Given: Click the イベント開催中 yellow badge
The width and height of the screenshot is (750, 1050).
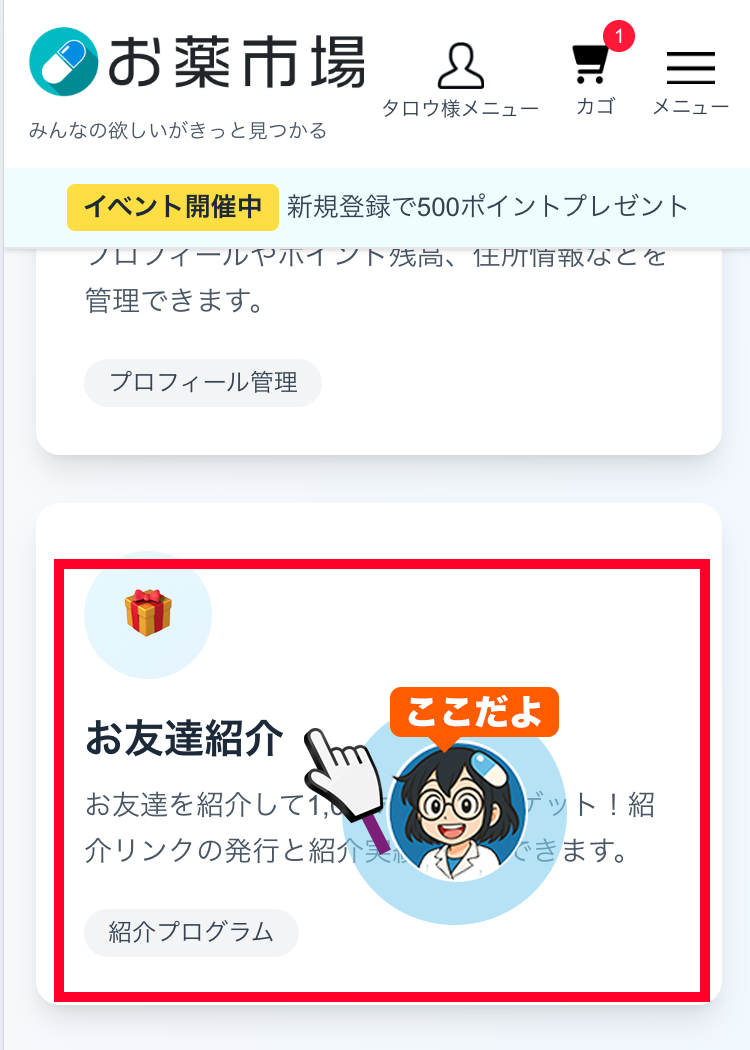Looking at the screenshot, I should (x=172, y=207).
